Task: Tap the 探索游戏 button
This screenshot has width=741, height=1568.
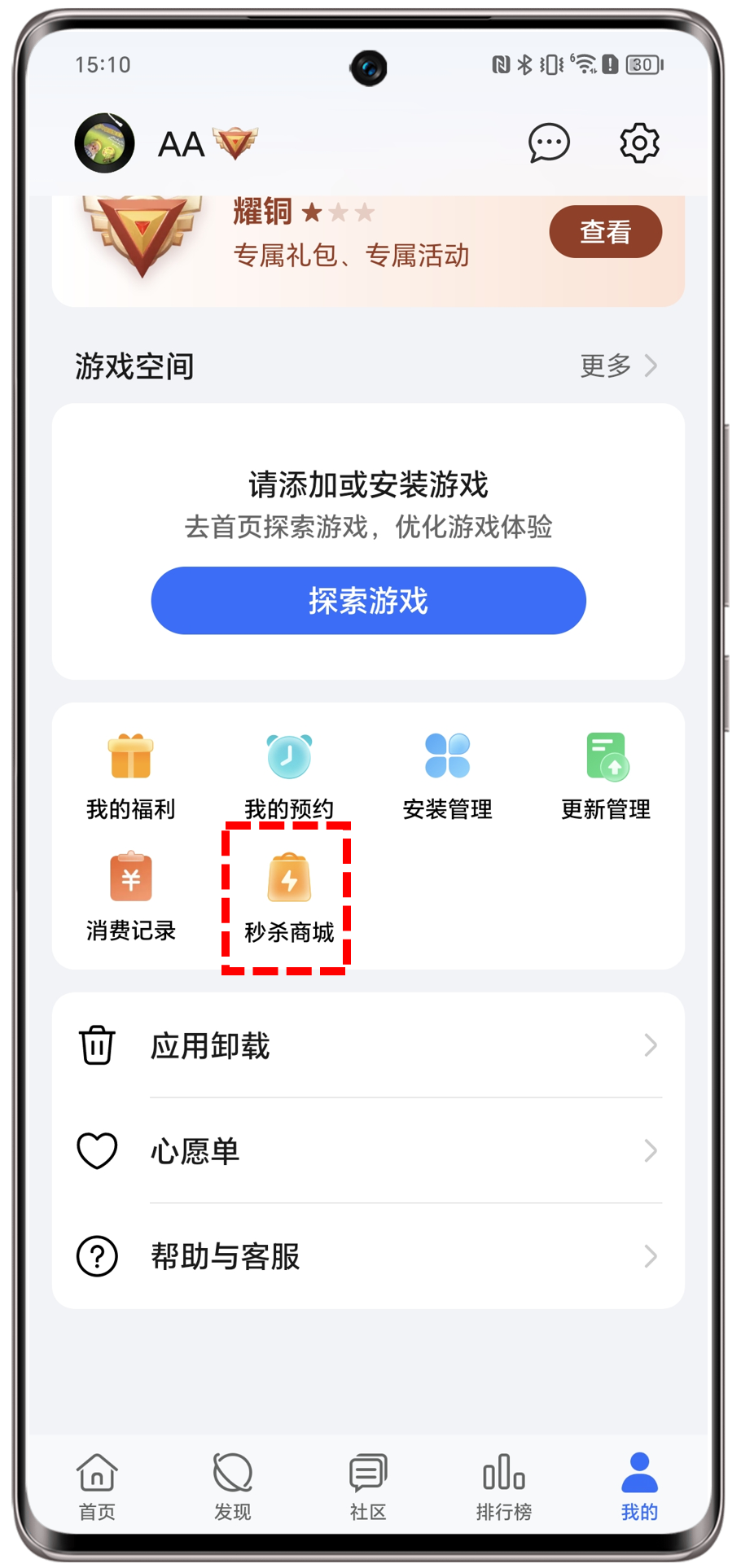Action: 368,601
